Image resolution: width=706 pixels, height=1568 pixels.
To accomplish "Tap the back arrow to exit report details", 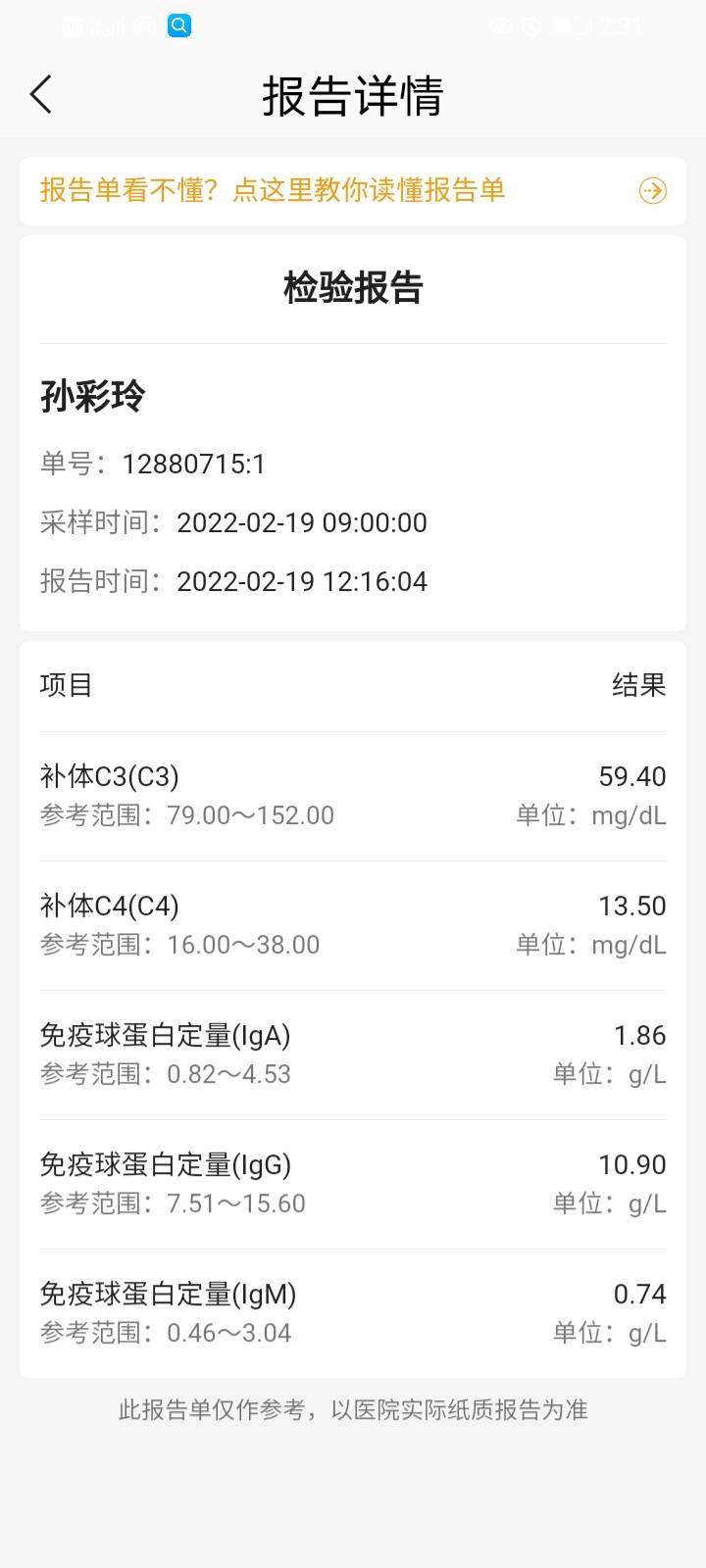I will 39,95.
